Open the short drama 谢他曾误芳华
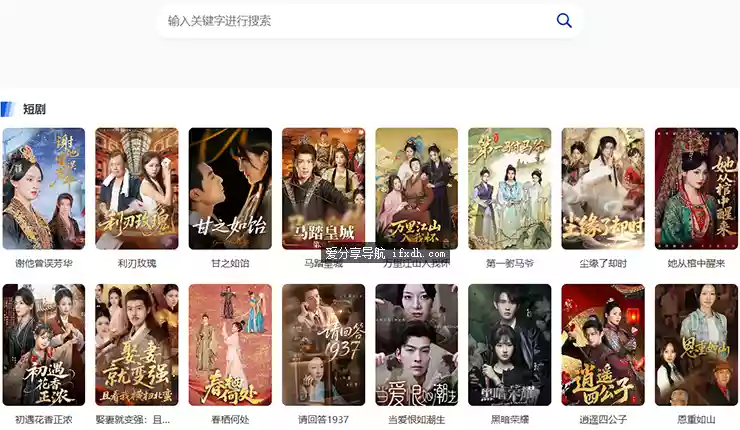This screenshot has height=430, width=740. pos(44,189)
